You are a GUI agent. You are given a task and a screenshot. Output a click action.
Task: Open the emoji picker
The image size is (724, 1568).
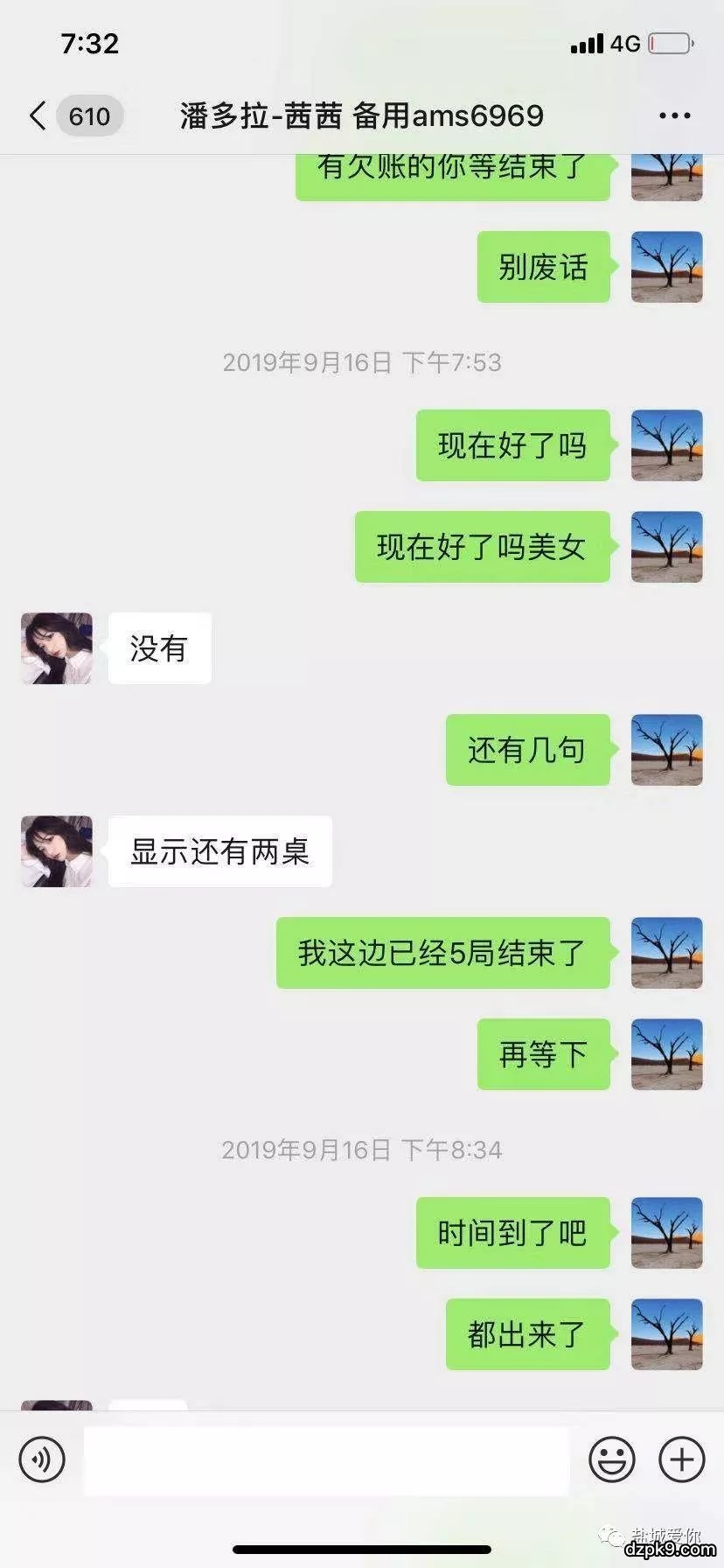613,1459
